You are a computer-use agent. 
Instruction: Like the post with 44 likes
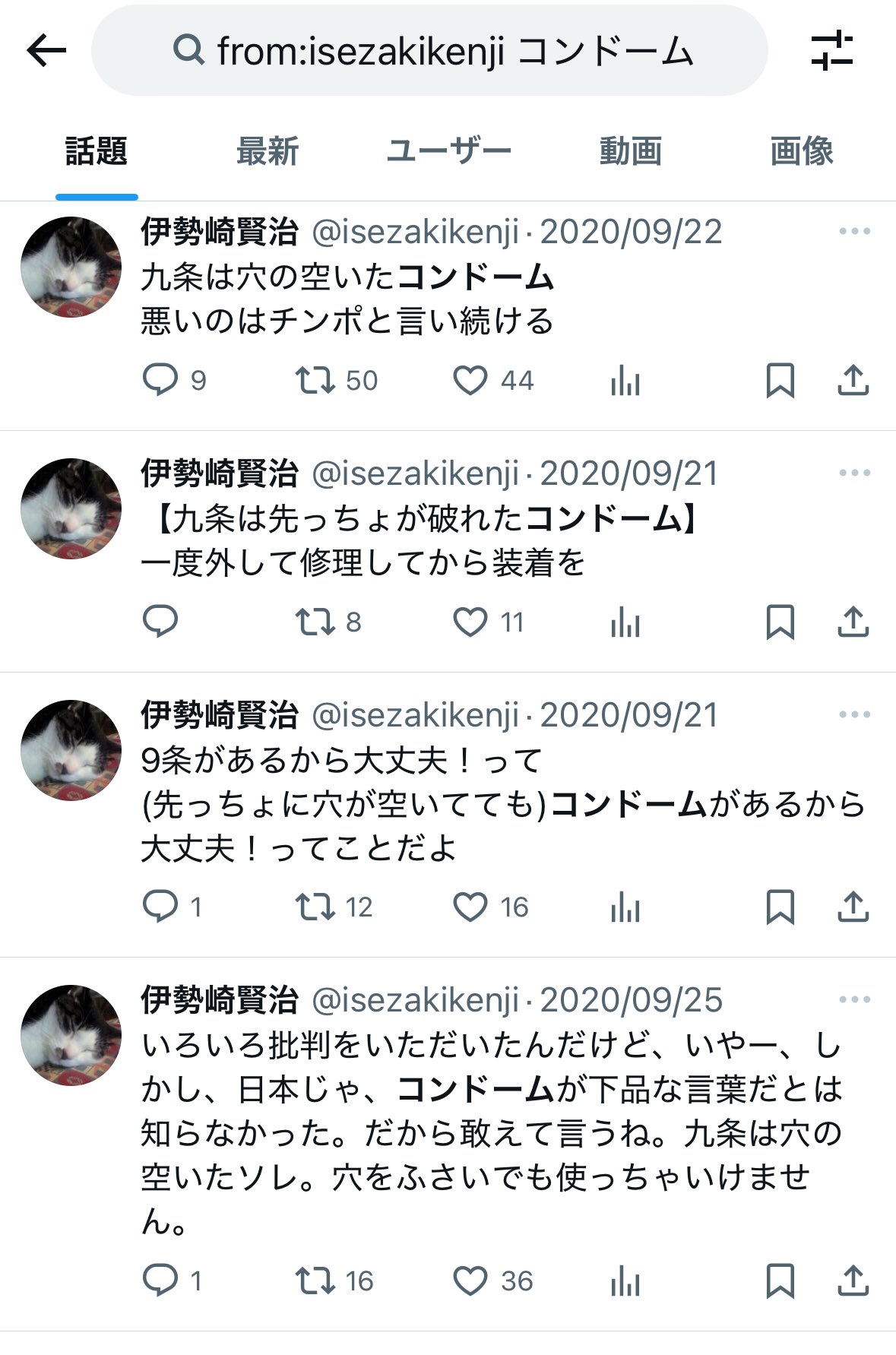[470, 380]
